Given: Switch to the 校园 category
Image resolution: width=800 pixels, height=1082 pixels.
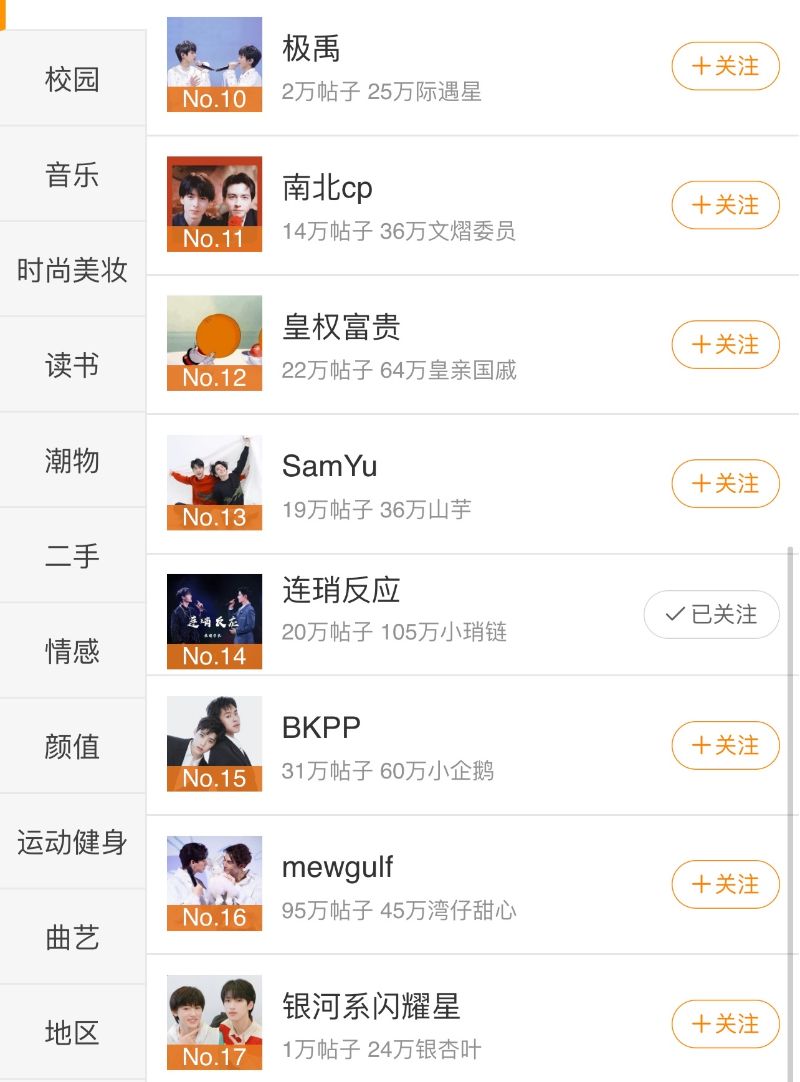Looking at the screenshot, I should [72, 79].
